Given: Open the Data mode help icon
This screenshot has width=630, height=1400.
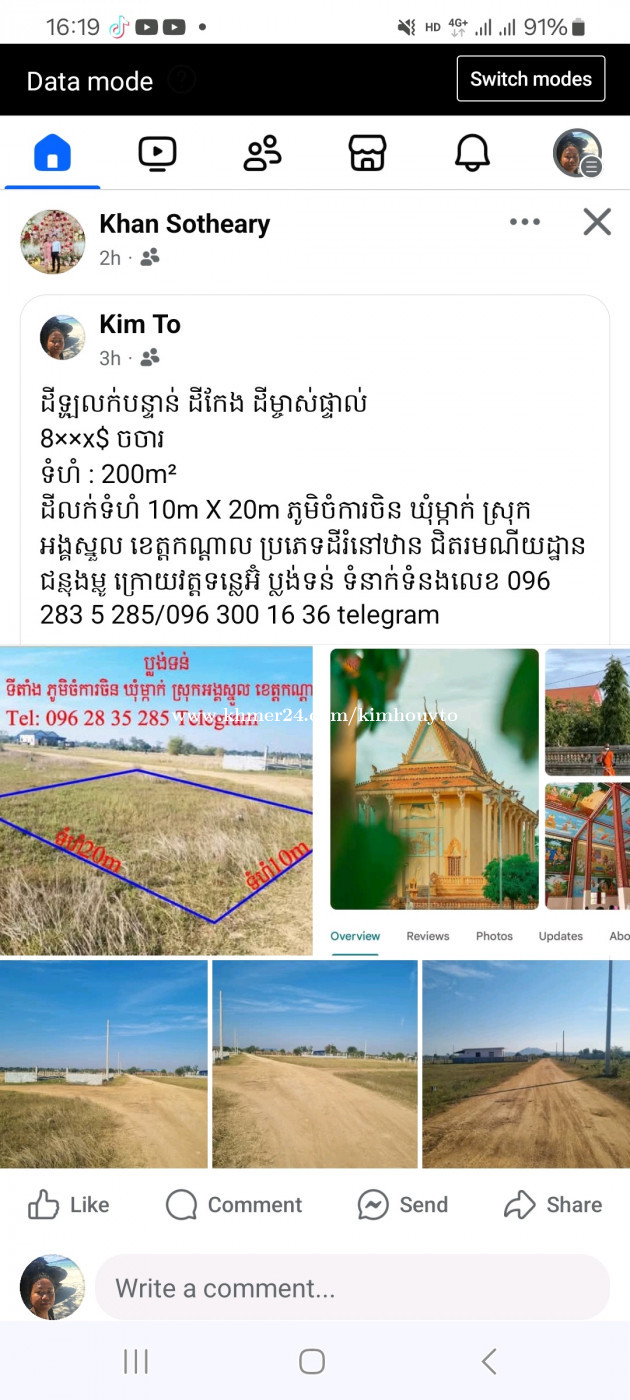Looking at the screenshot, I should pos(181,79).
